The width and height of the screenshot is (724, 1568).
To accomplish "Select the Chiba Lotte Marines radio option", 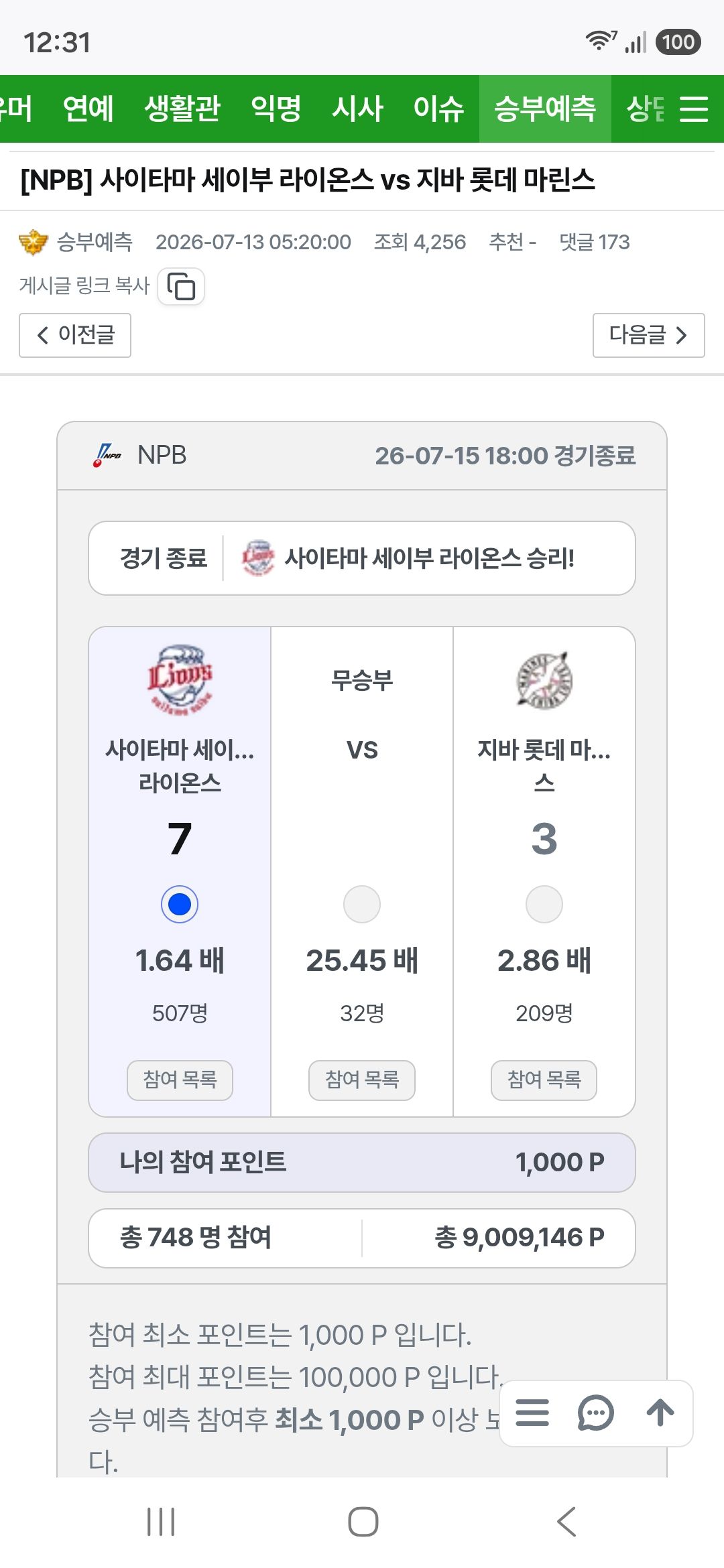I will [x=544, y=905].
